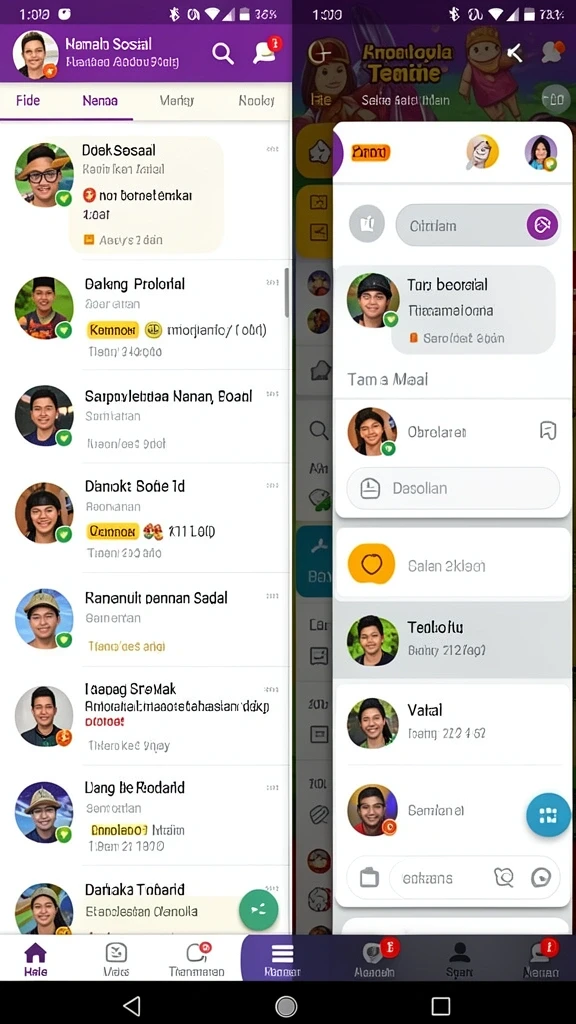Image resolution: width=576 pixels, height=1024 pixels.
Task: Tap the bookmark icon beside Obrolaren
Action: pyautogui.click(x=548, y=430)
